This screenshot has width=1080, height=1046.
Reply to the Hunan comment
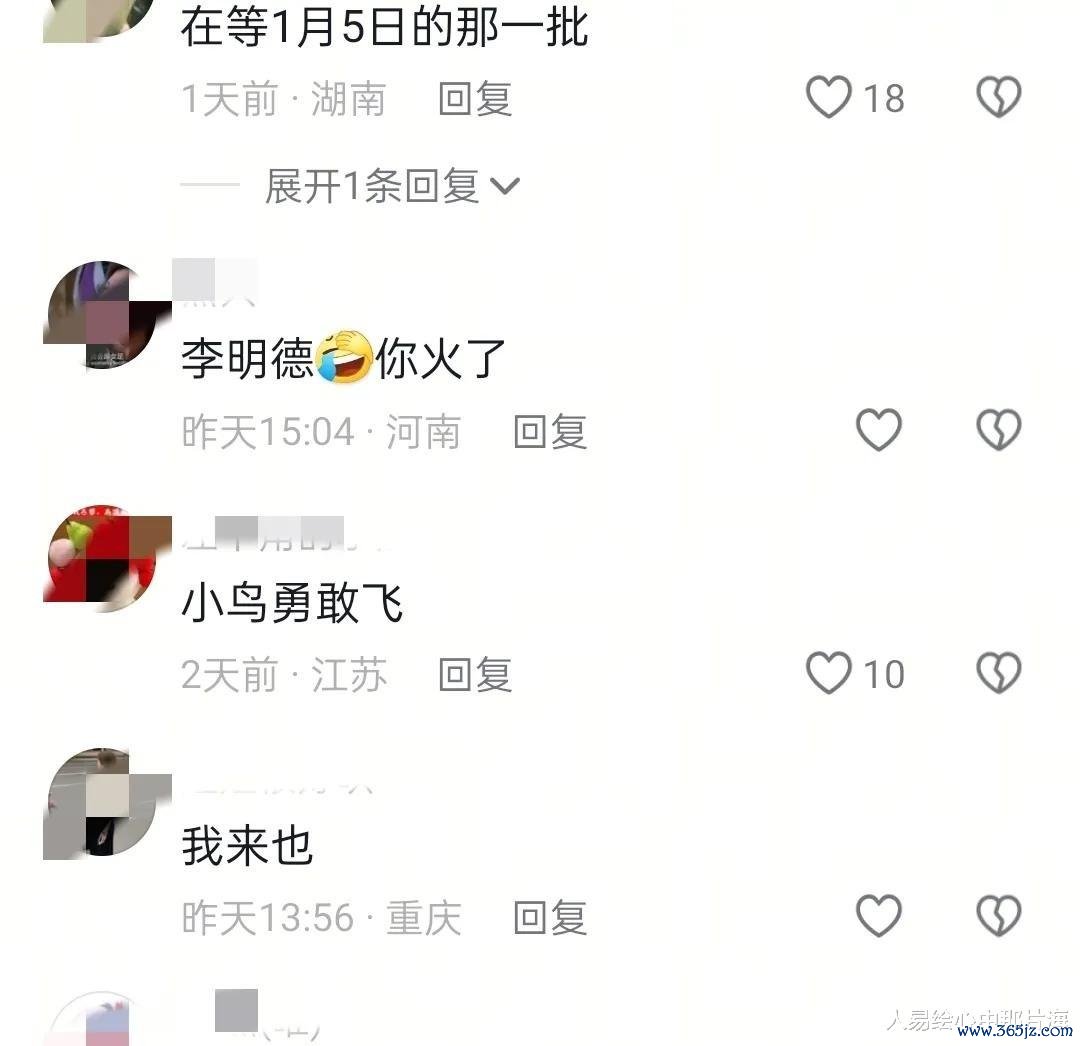point(475,99)
